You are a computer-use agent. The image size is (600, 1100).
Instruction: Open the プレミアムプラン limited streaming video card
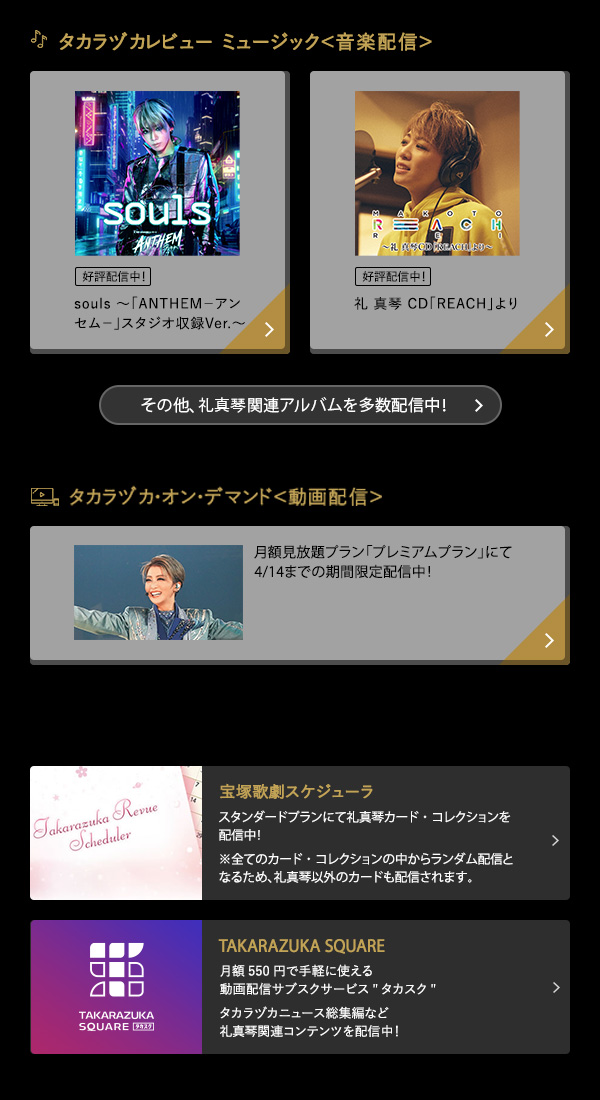point(299,593)
